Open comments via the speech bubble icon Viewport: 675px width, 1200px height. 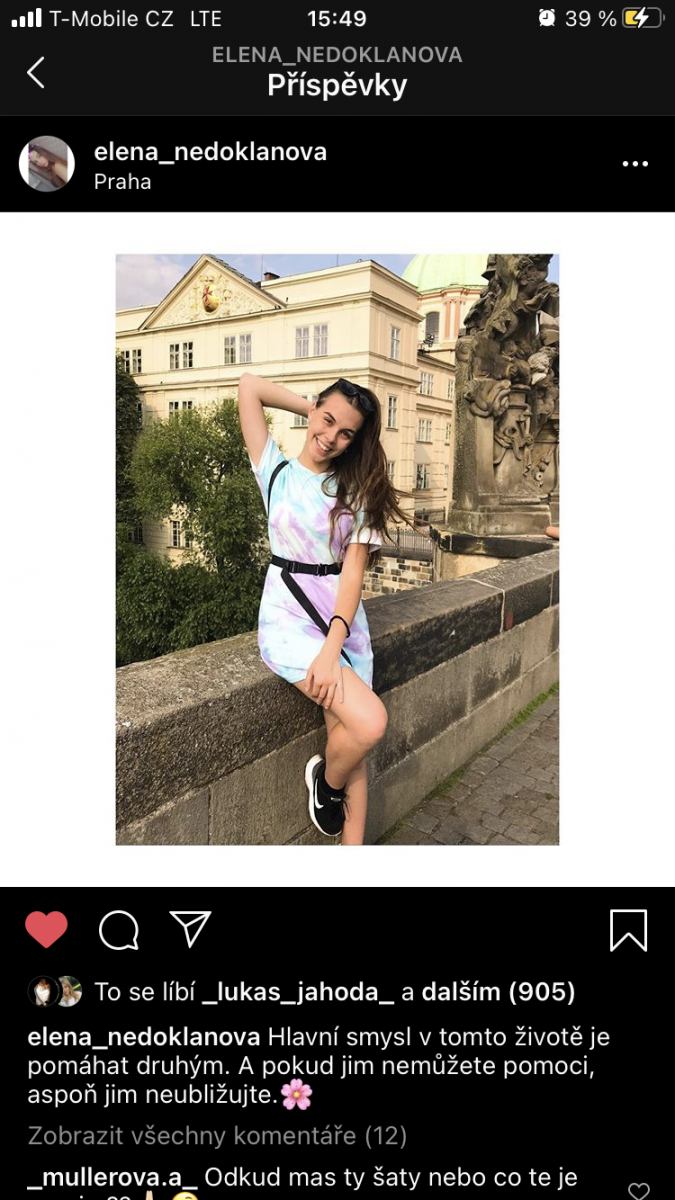[x=119, y=931]
